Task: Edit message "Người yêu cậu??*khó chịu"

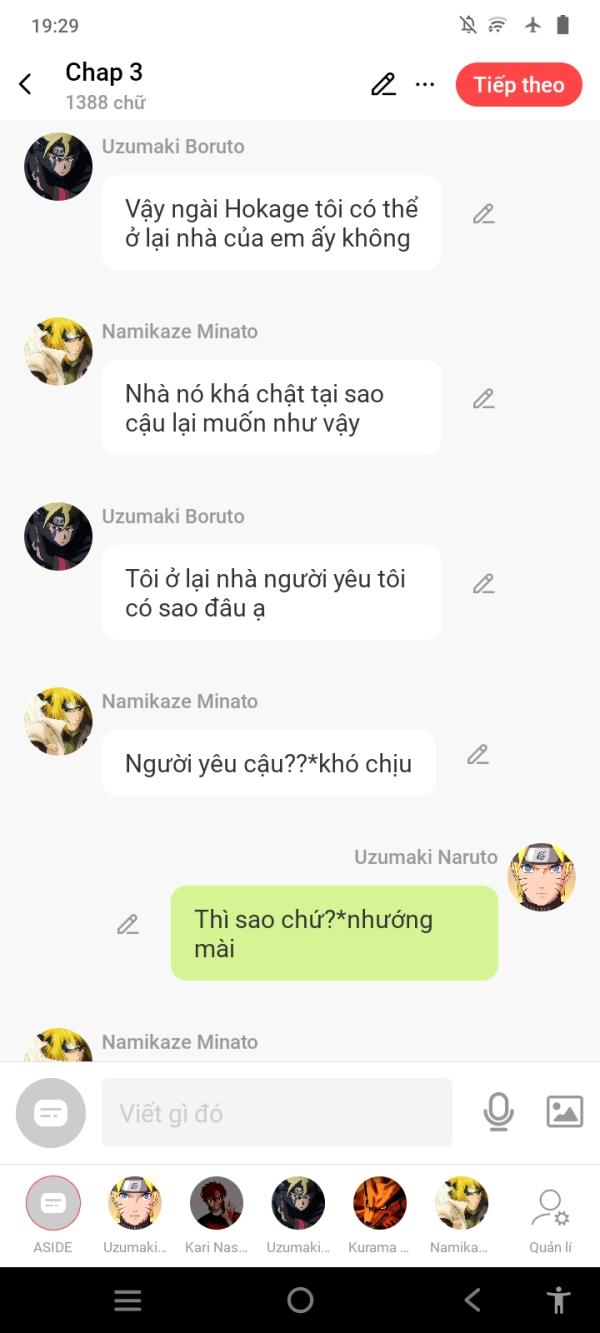Action: pyautogui.click(x=478, y=755)
